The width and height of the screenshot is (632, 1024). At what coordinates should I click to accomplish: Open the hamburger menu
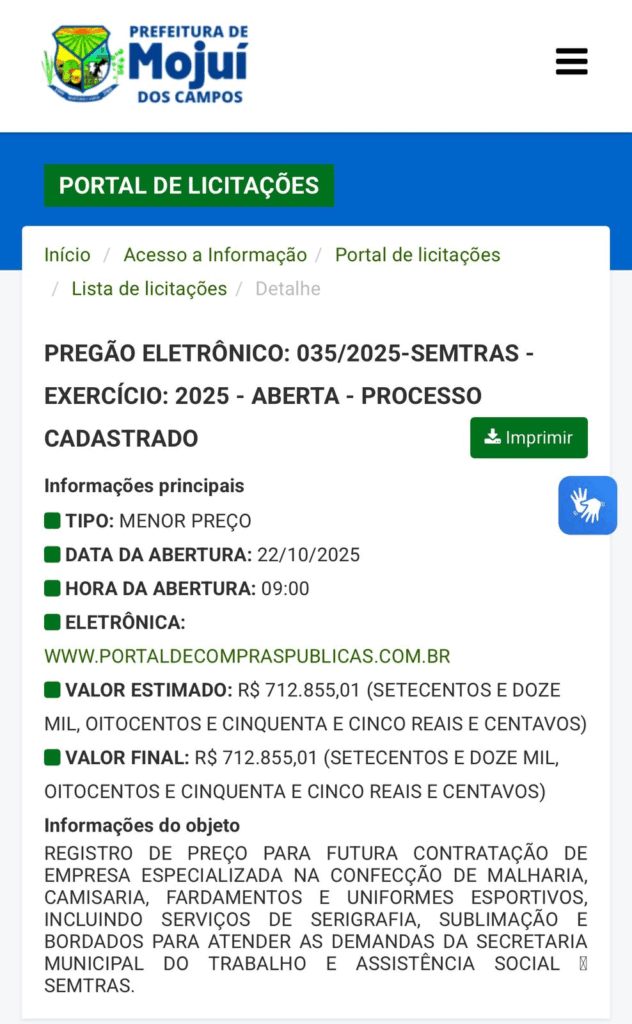[x=571, y=62]
